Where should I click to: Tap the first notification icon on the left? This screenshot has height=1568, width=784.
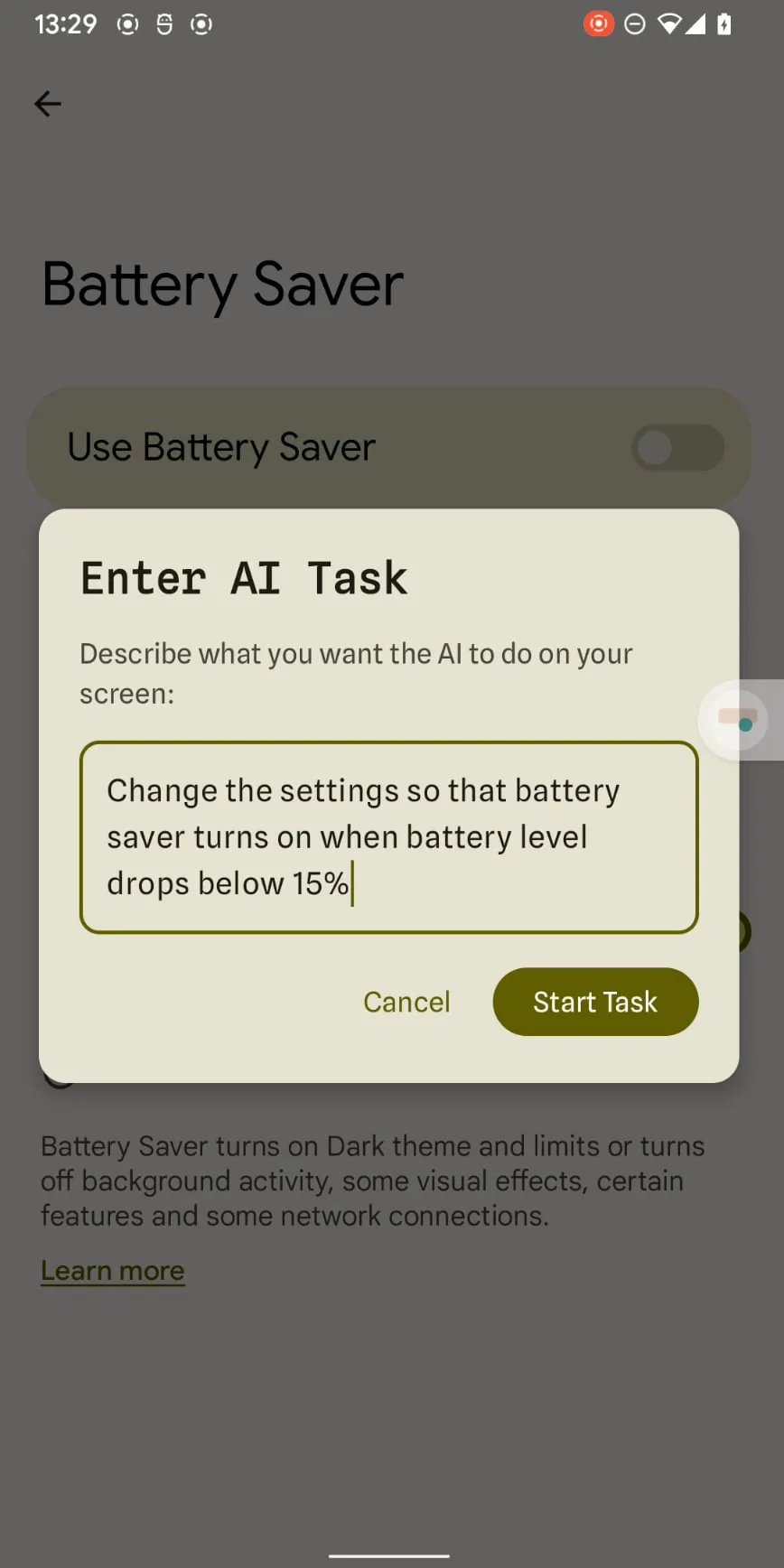click(x=127, y=24)
